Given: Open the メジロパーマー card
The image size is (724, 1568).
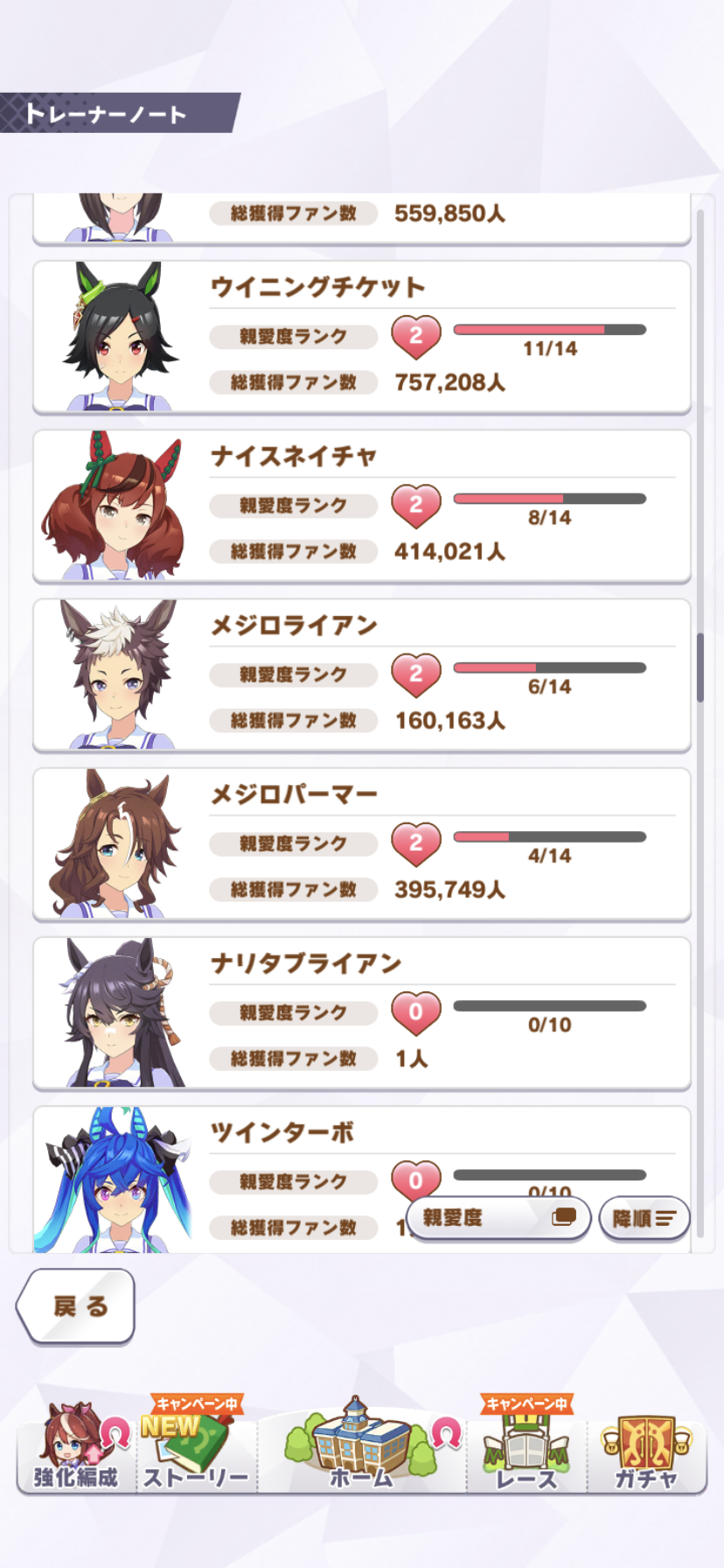Looking at the screenshot, I should pos(361,843).
